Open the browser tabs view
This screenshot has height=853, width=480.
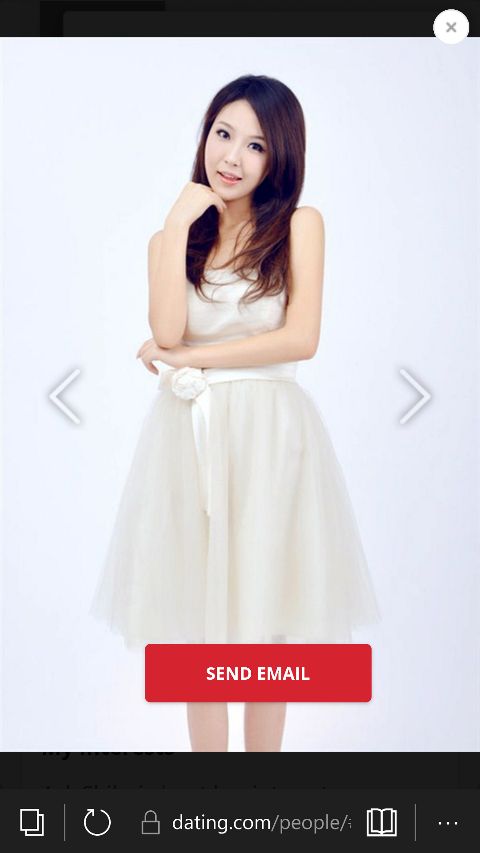[32, 822]
